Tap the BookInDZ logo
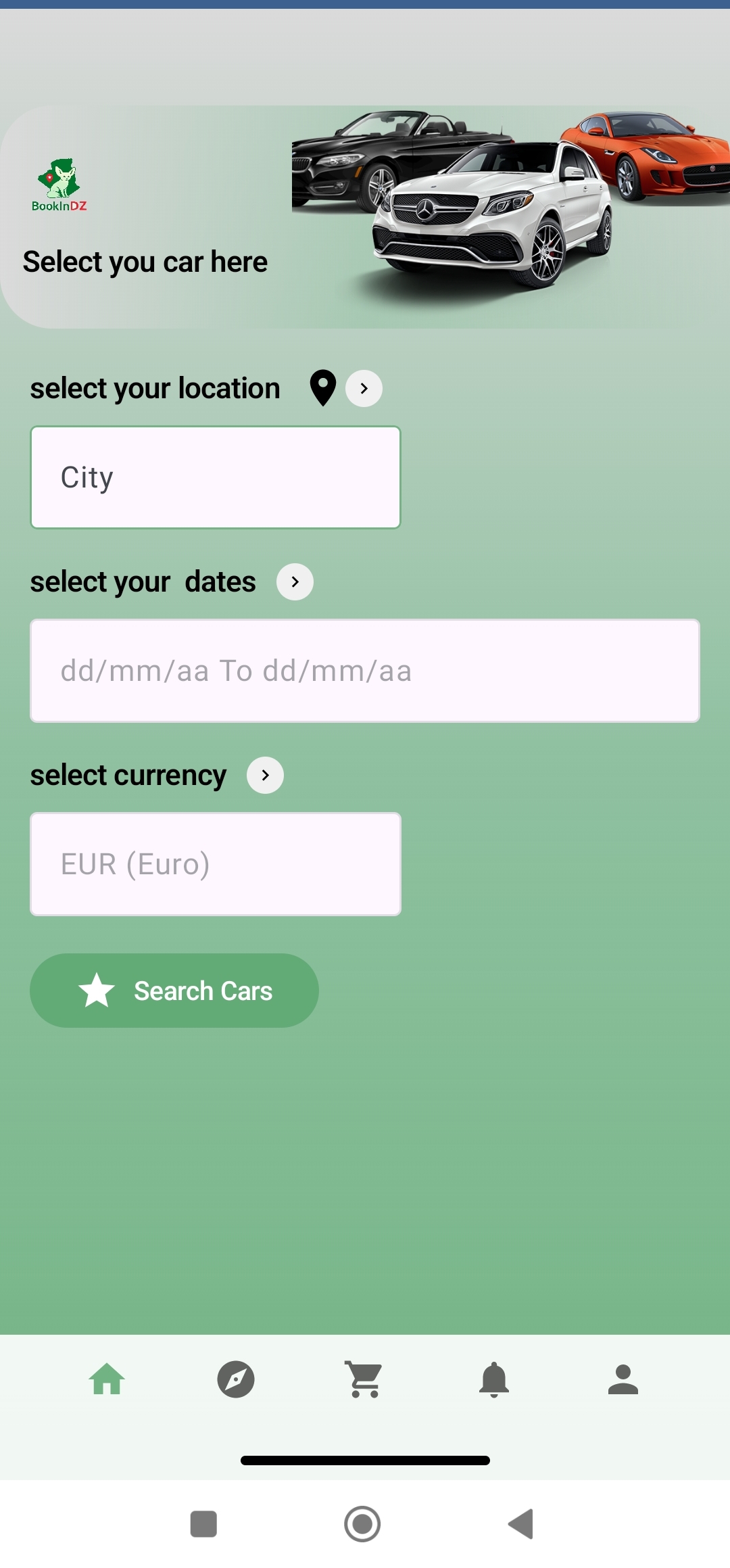 coord(59,183)
